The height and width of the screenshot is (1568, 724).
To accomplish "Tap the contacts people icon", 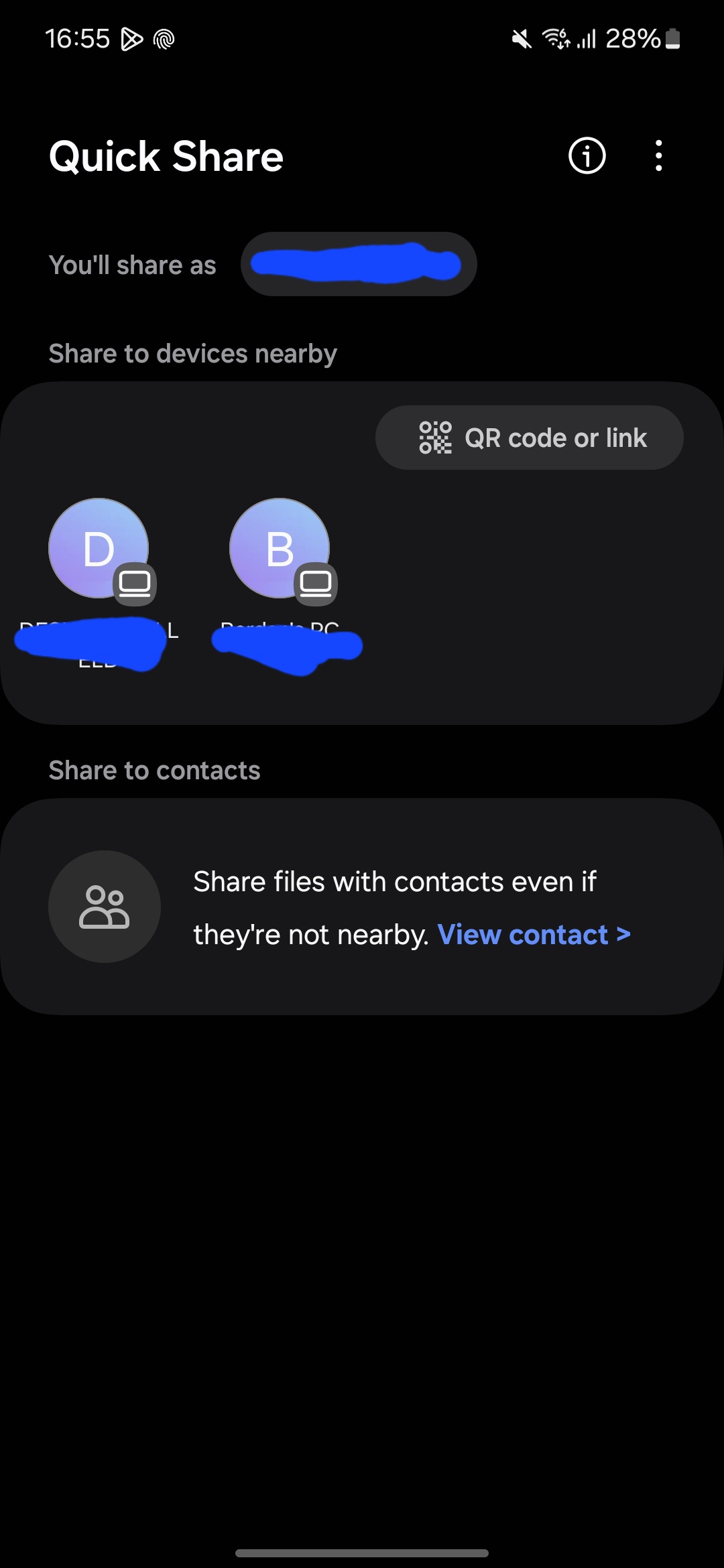I will (x=105, y=907).
